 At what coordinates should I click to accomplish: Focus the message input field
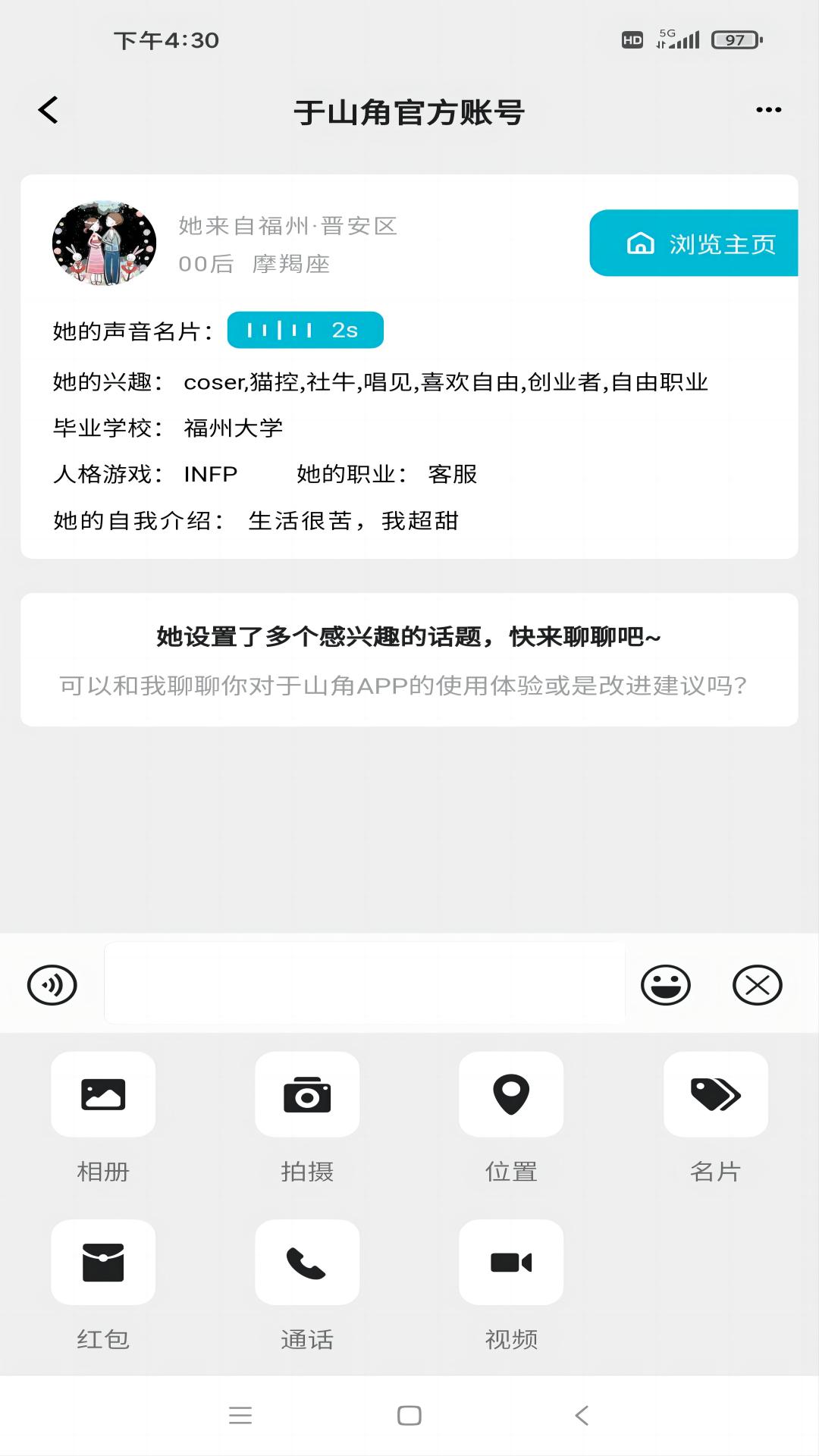(x=364, y=984)
